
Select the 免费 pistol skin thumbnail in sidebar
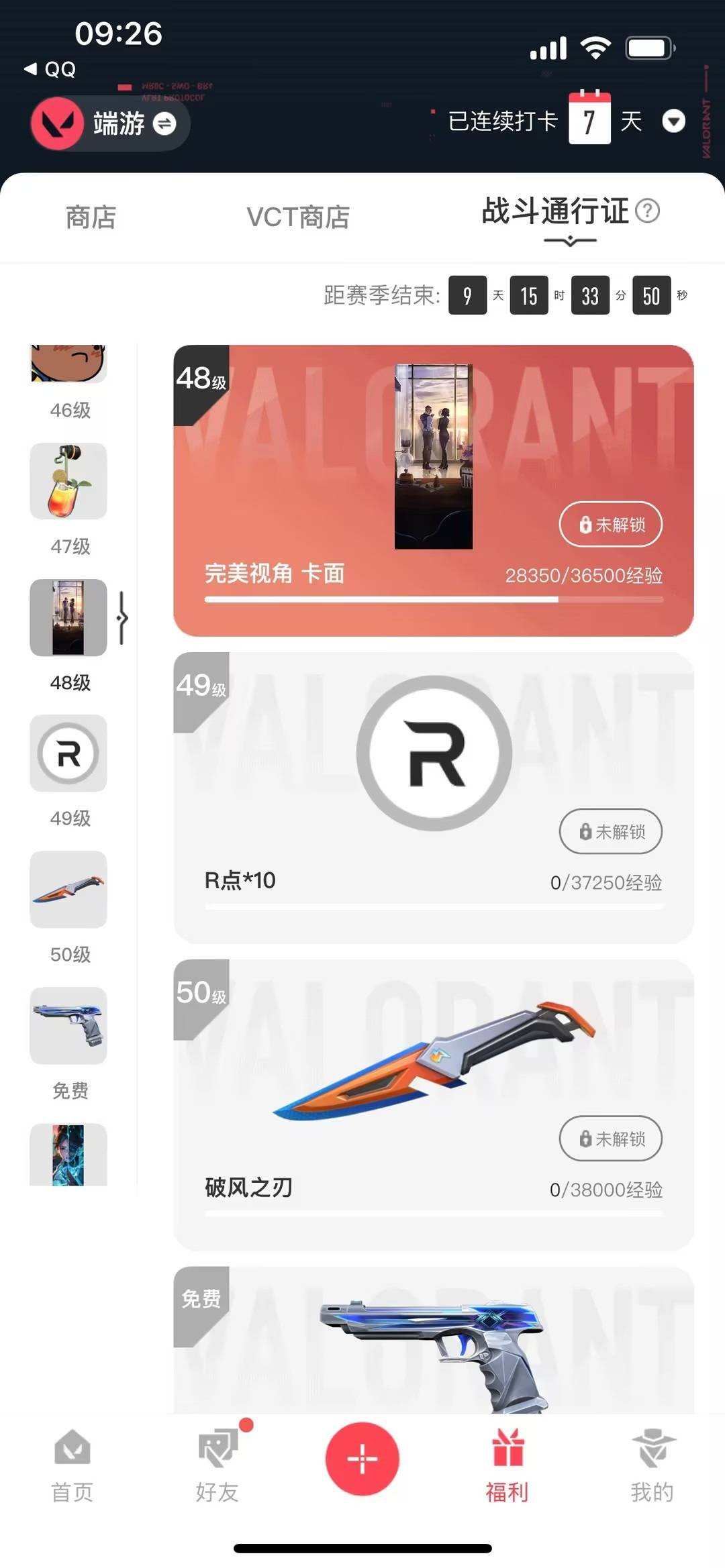click(x=68, y=1025)
